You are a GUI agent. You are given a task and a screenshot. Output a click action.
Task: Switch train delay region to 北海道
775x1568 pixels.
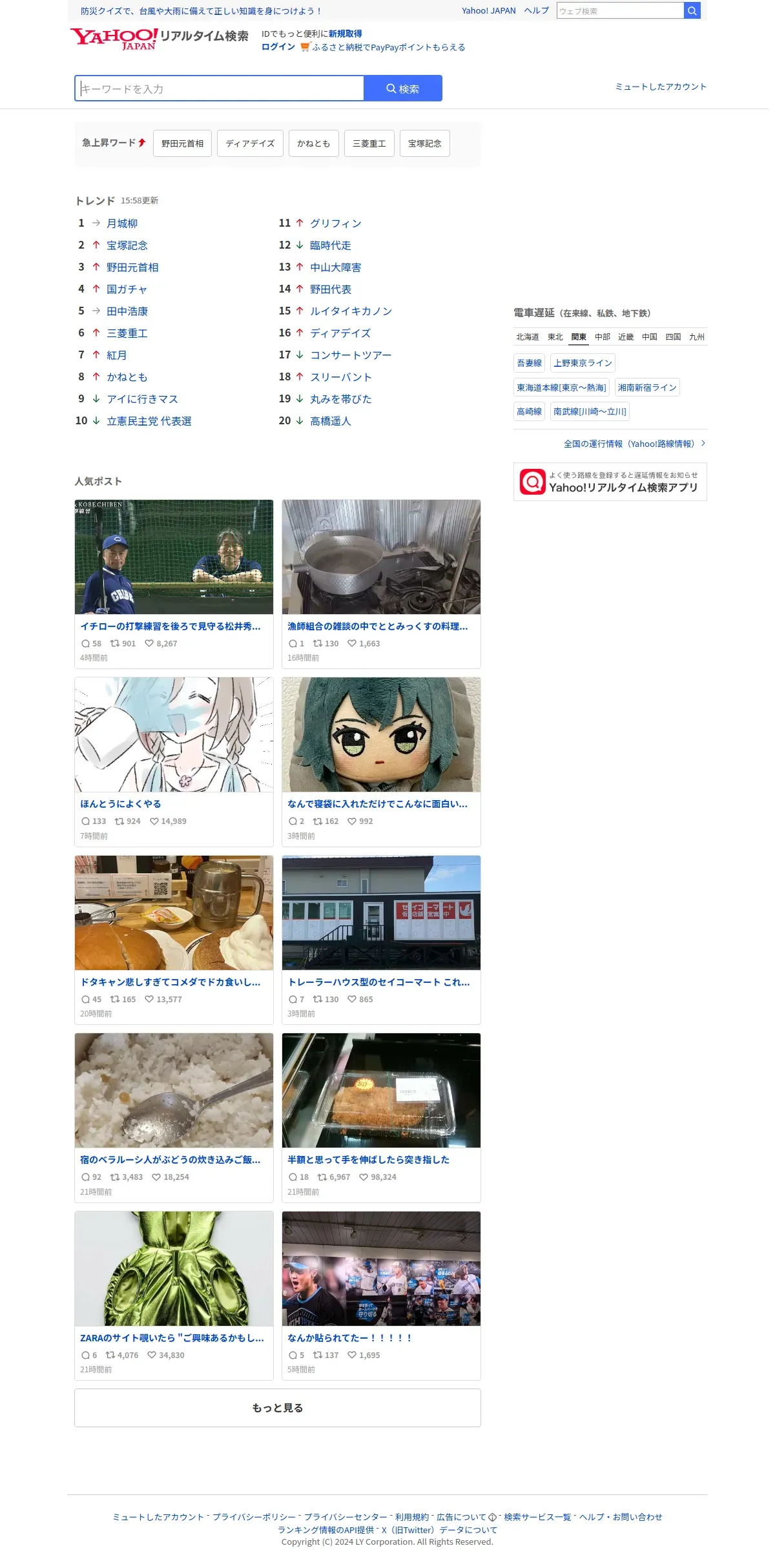(x=527, y=337)
